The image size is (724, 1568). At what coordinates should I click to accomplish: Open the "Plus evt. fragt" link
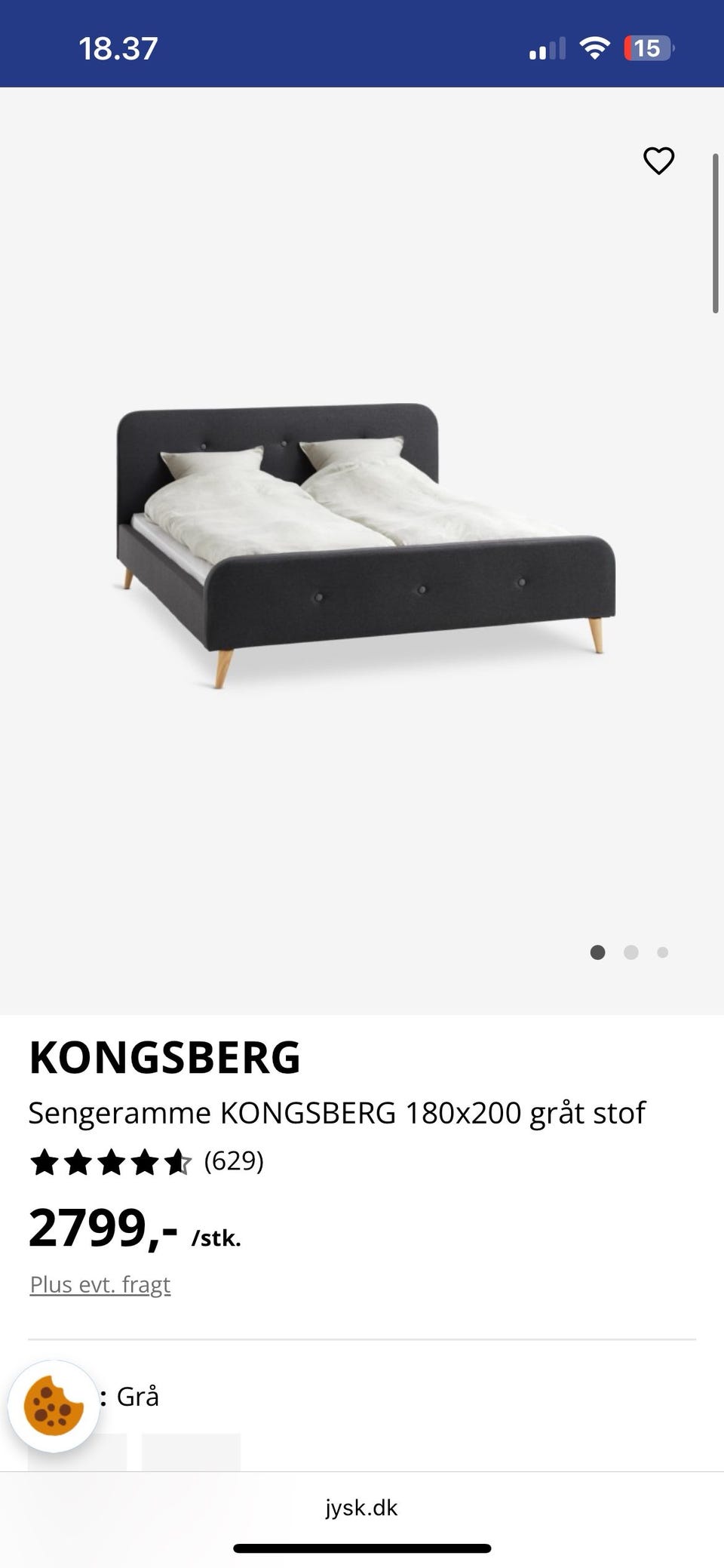point(100,1284)
